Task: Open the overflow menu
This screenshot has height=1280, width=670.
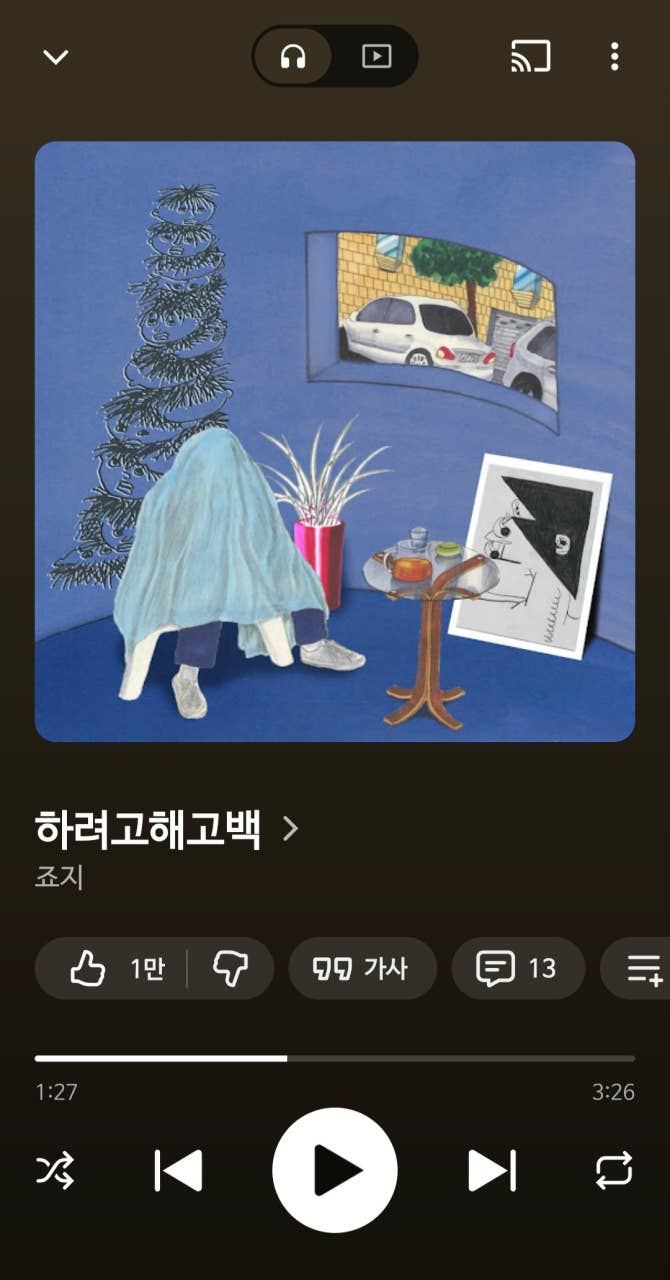Action: (614, 57)
